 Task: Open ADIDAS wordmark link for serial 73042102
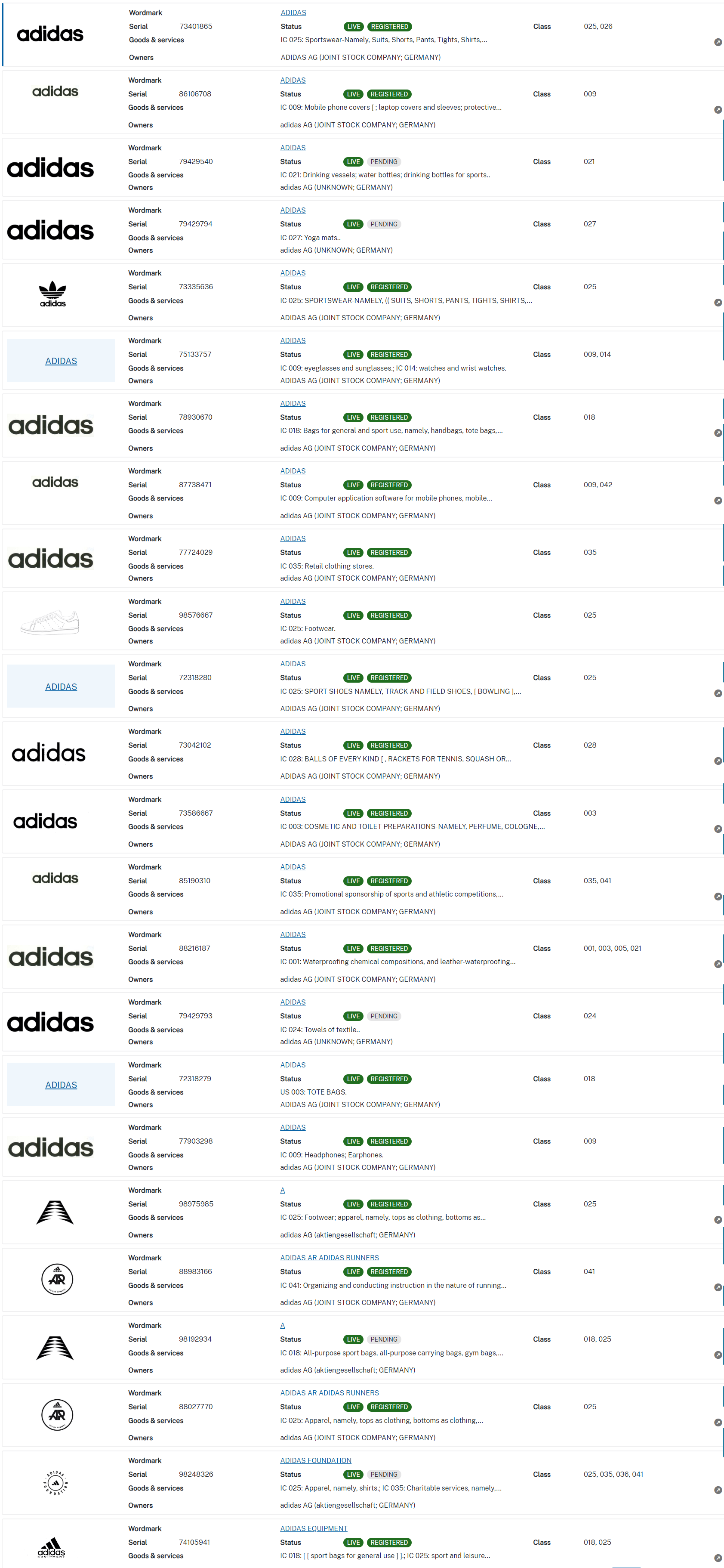point(293,732)
